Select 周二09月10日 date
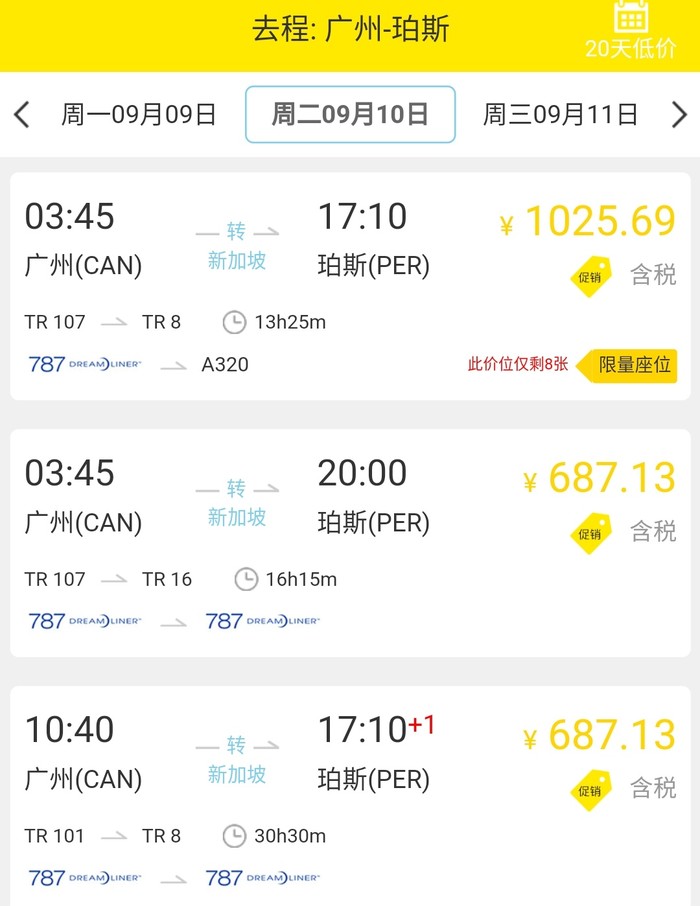 click(x=350, y=115)
